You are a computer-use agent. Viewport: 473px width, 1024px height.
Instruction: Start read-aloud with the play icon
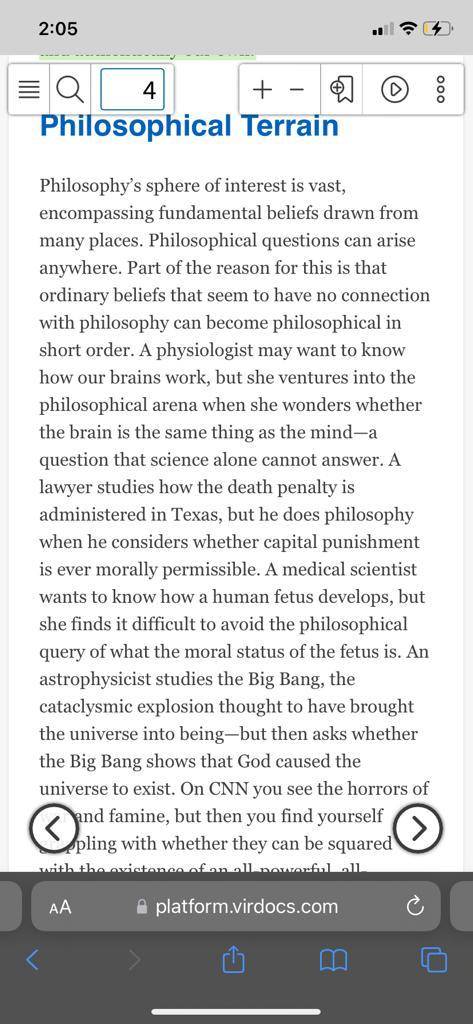pos(395,89)
